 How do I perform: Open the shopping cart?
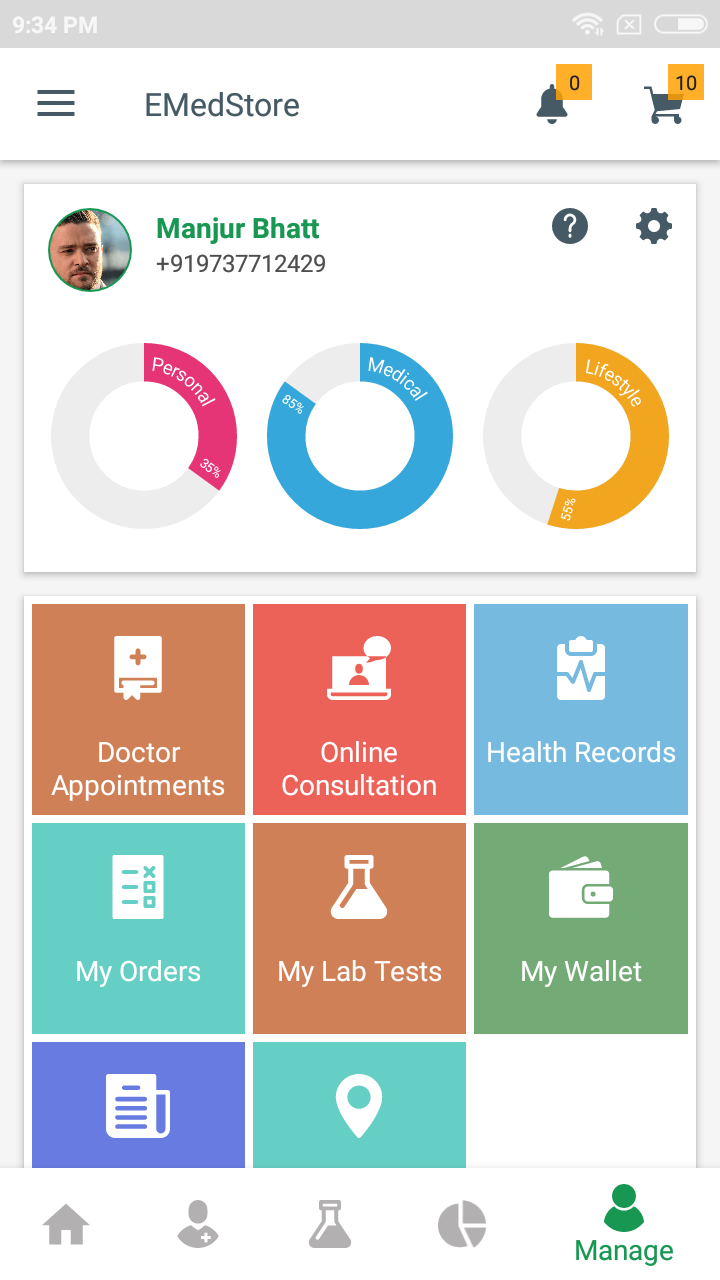pyautogui.click(x=664, y=104)
